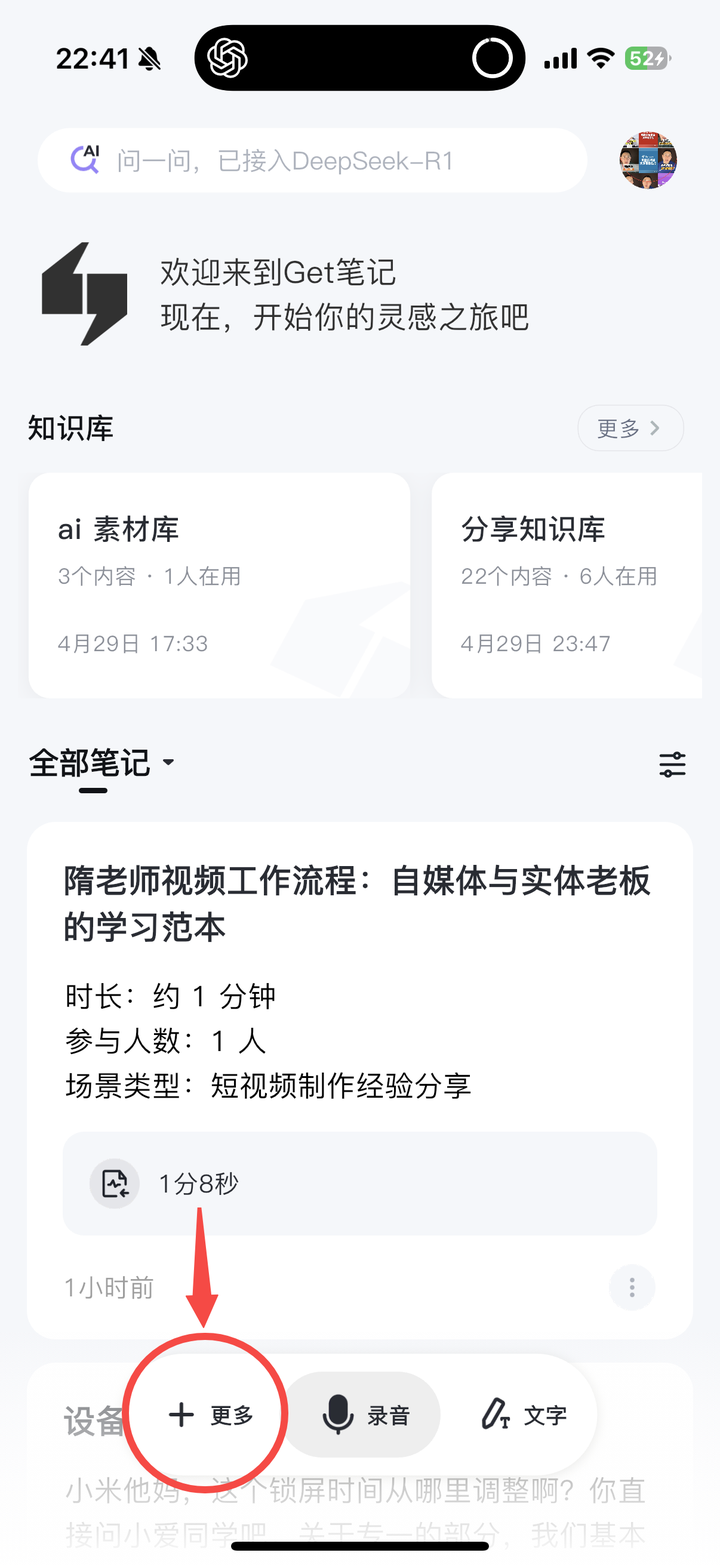Open the three-dot menu on 隋老师 note

(632, 1288)
